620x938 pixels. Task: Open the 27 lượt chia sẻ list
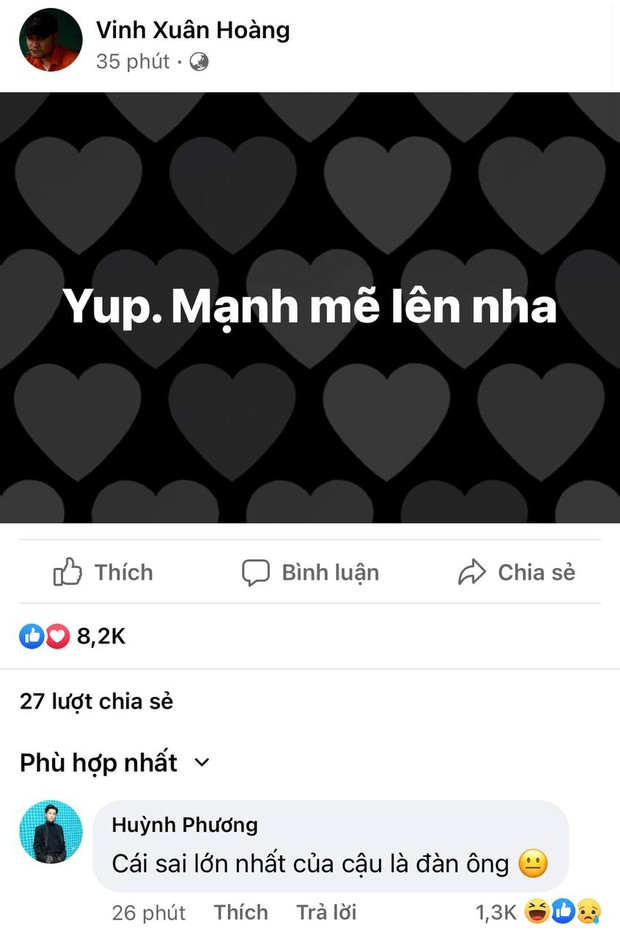tap(96, 701)
